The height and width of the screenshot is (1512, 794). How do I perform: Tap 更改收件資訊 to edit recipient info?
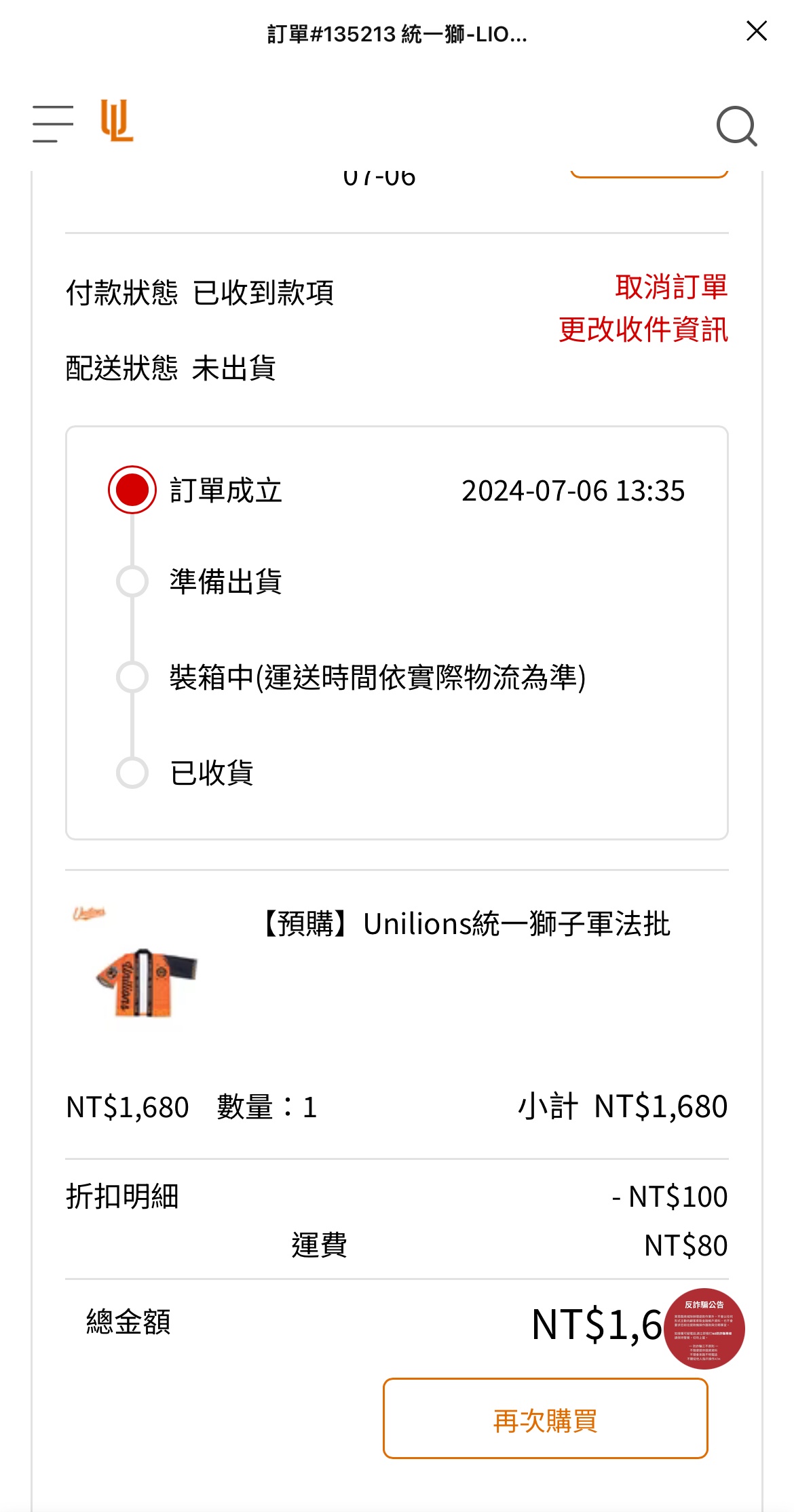tap(643, 330)
